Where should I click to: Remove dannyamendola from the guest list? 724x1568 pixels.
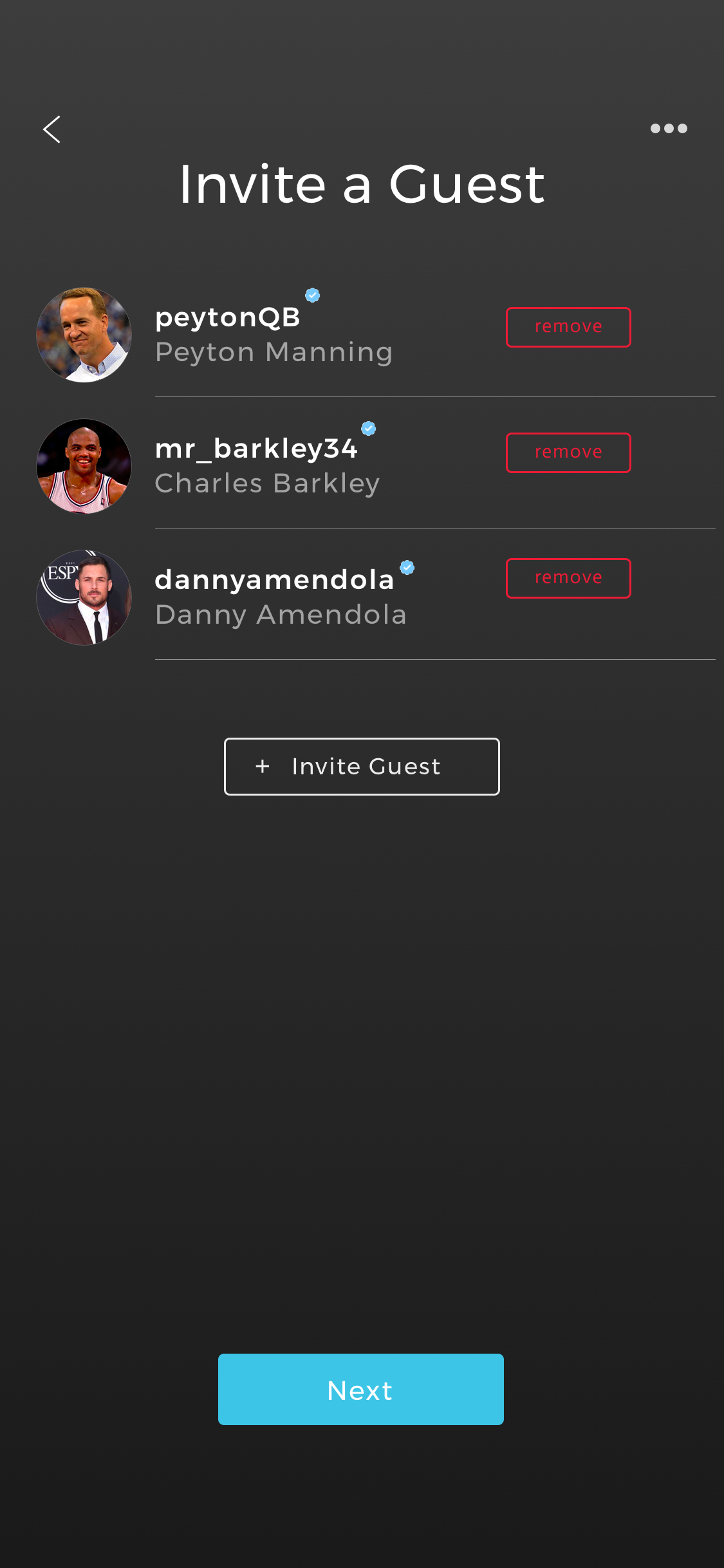click(568, 578)
